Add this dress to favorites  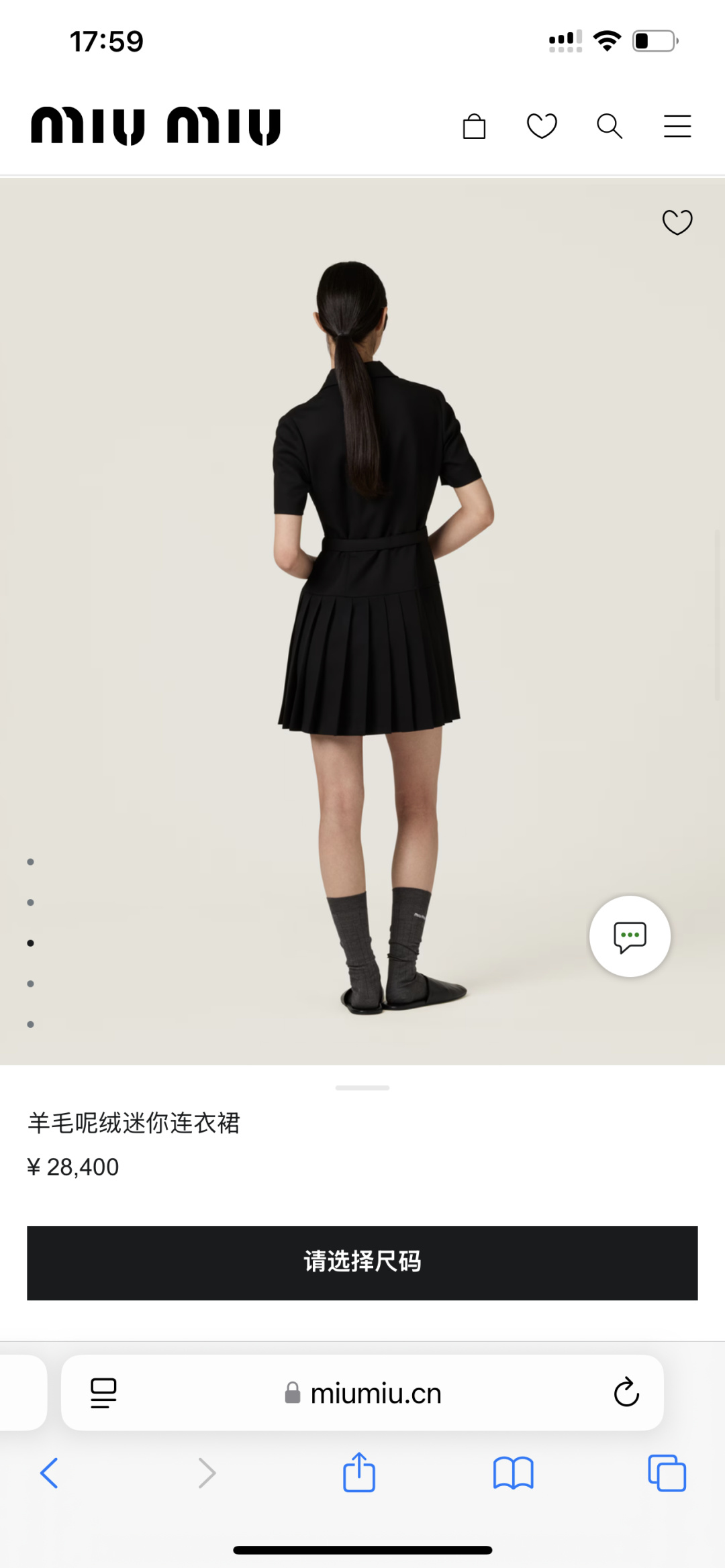click(x=677, y=223)
